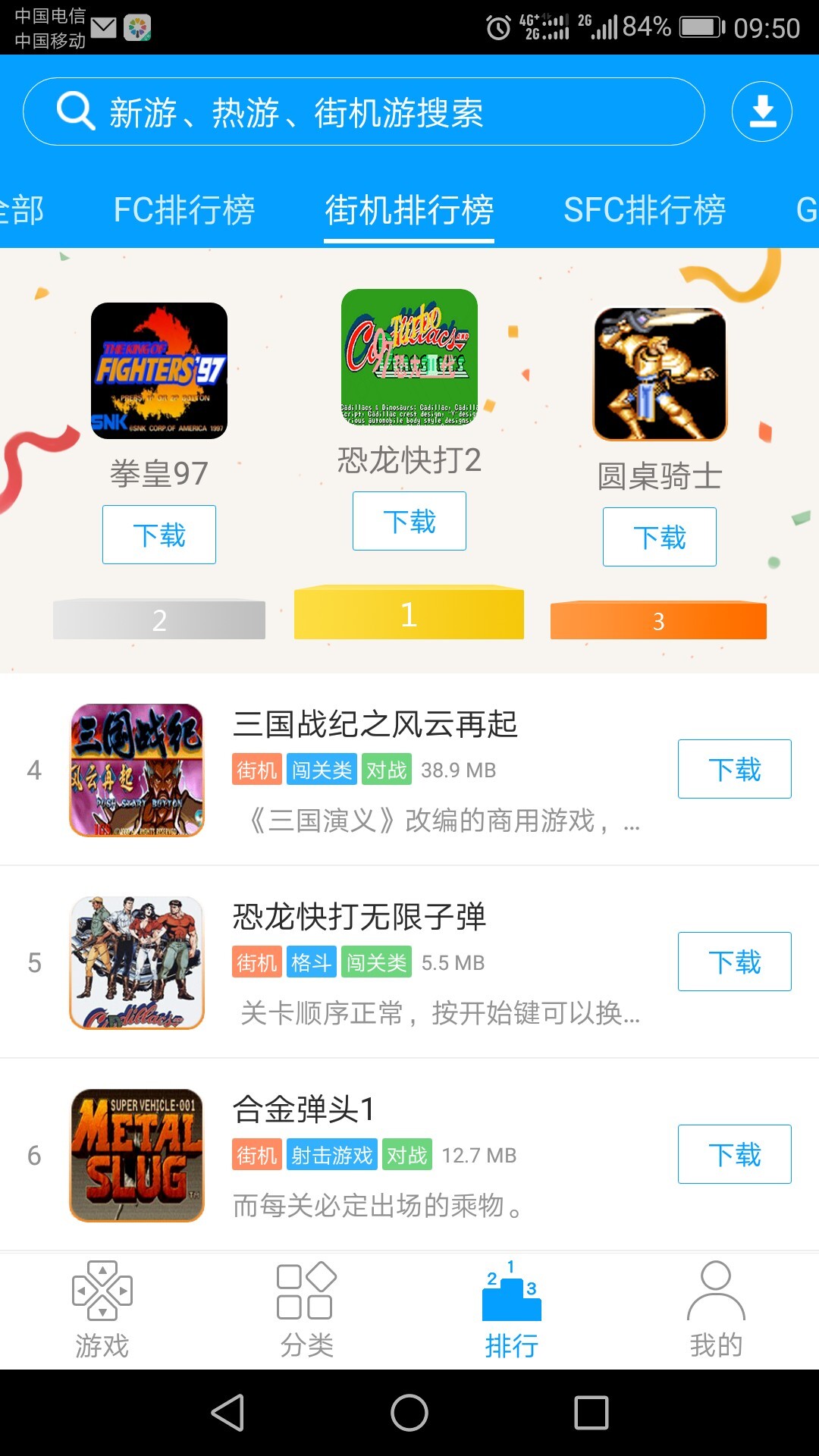Click the number 1 yellow podium block
This screenshot has height=1456, width=819.
(x=409, y=616)
